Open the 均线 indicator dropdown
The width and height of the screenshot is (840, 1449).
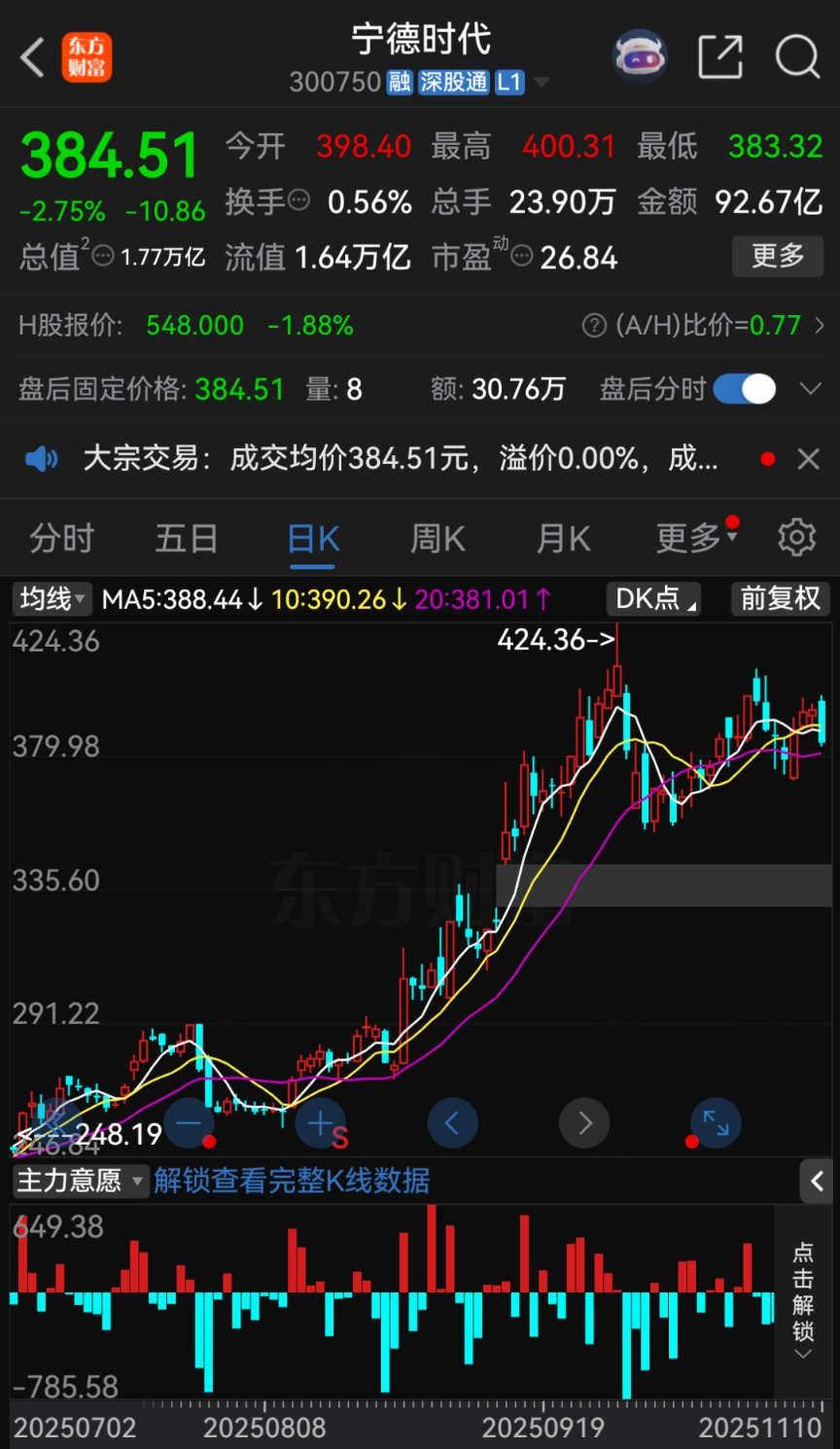pos(52,599)
